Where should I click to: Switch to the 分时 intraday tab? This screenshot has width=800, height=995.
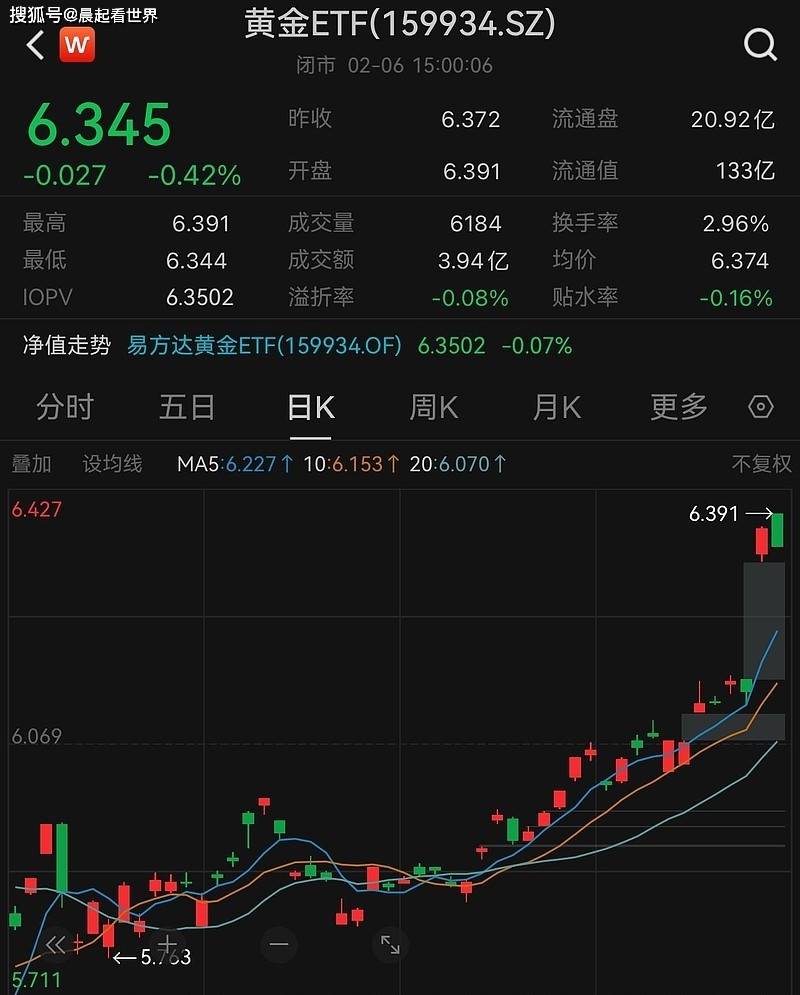click(65, 407)
